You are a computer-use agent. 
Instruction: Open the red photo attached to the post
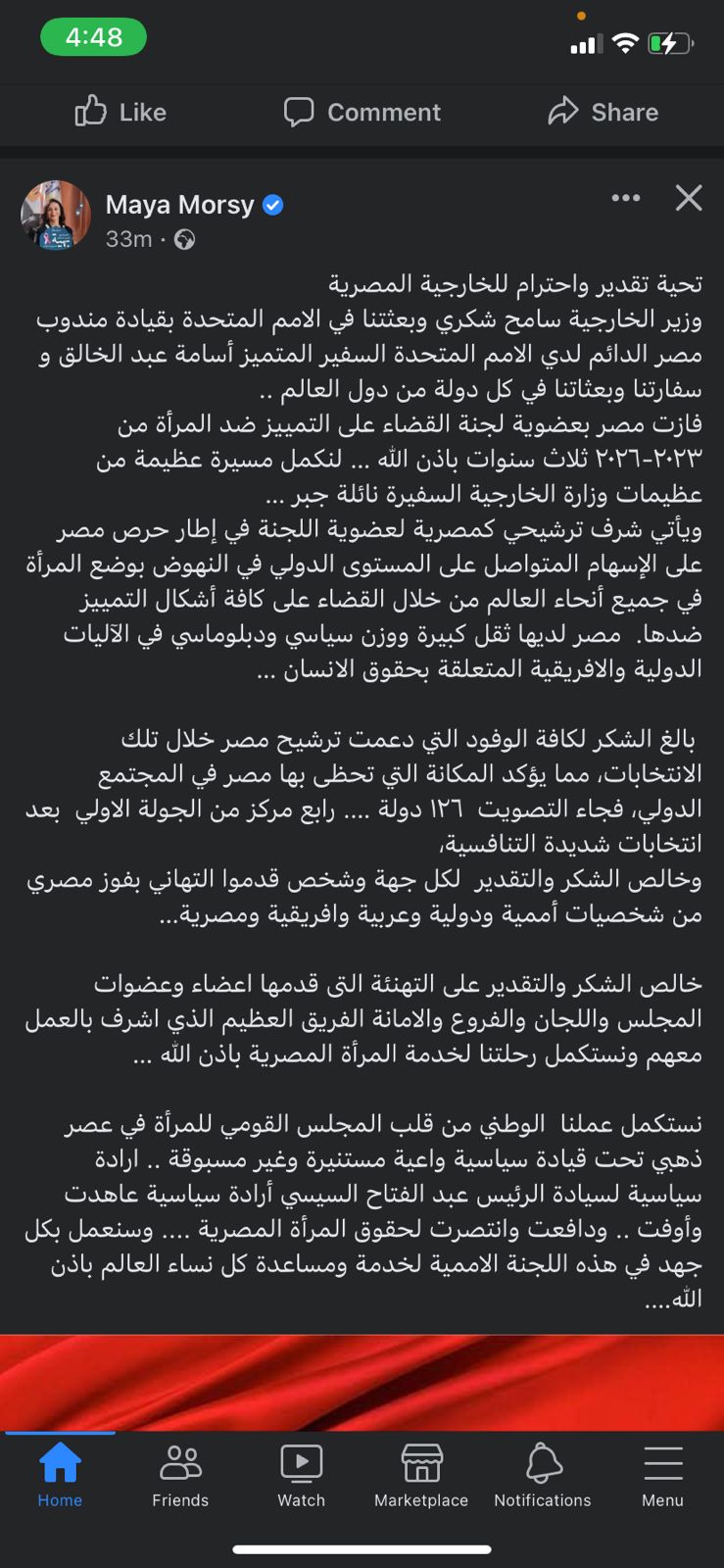tap(362, 1382)
